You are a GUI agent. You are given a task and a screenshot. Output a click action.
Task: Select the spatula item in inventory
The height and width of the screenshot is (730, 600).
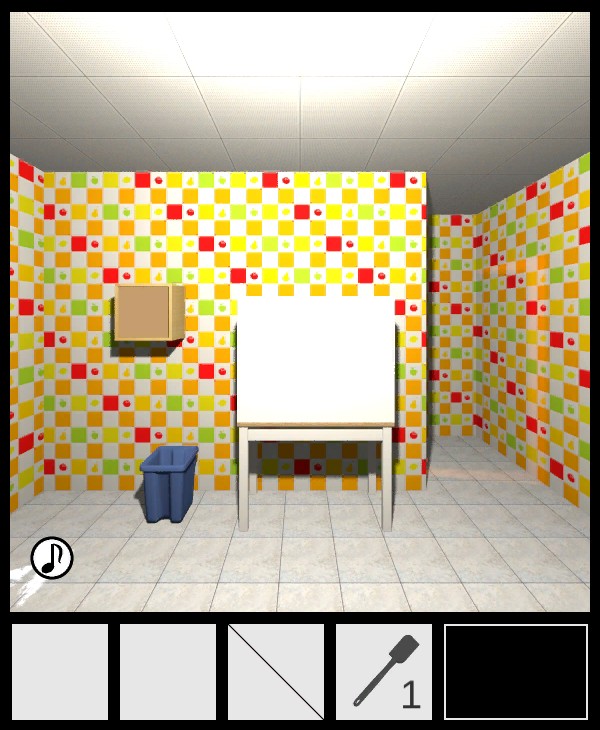[384, 672]
